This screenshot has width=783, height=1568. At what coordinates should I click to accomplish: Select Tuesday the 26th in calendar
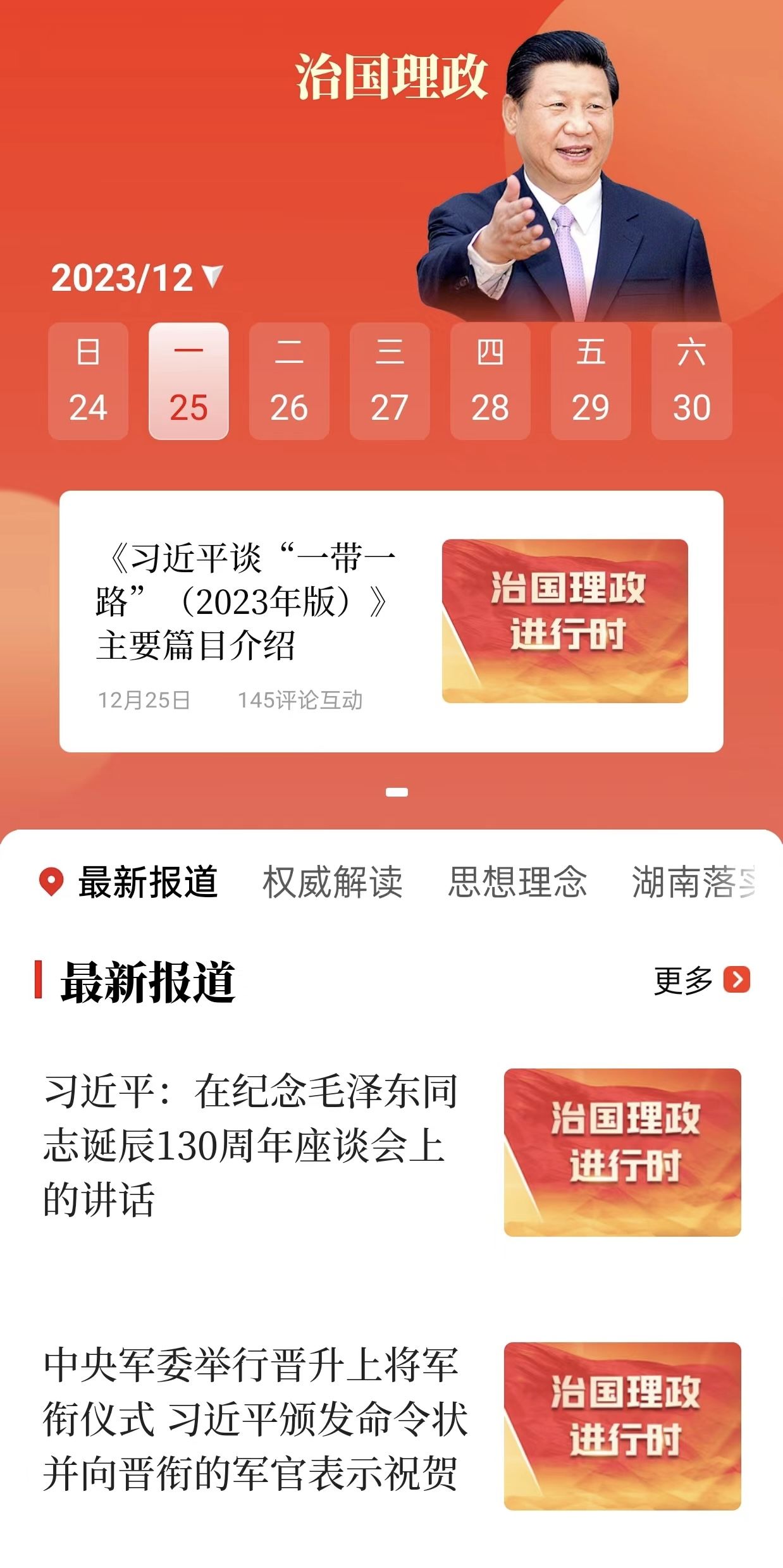(289, 381)
